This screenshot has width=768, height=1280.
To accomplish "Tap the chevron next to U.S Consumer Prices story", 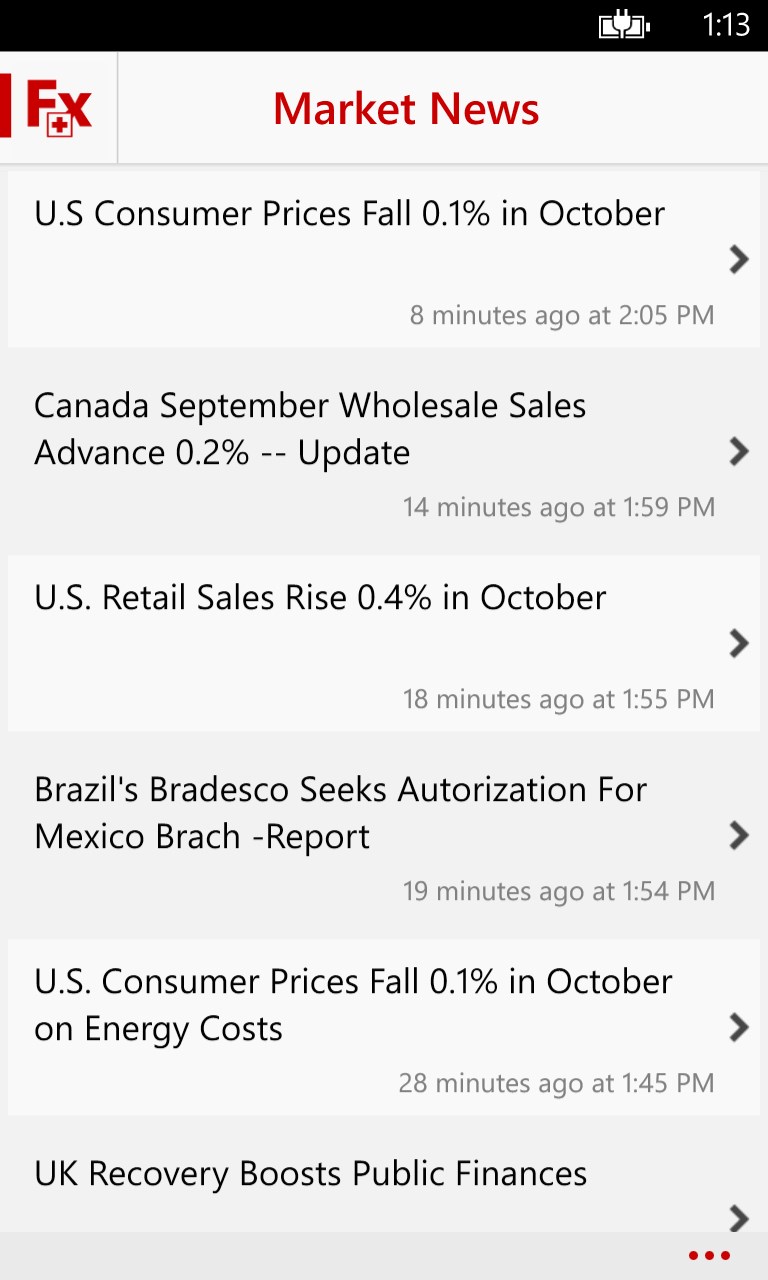I will click(738, 259).
